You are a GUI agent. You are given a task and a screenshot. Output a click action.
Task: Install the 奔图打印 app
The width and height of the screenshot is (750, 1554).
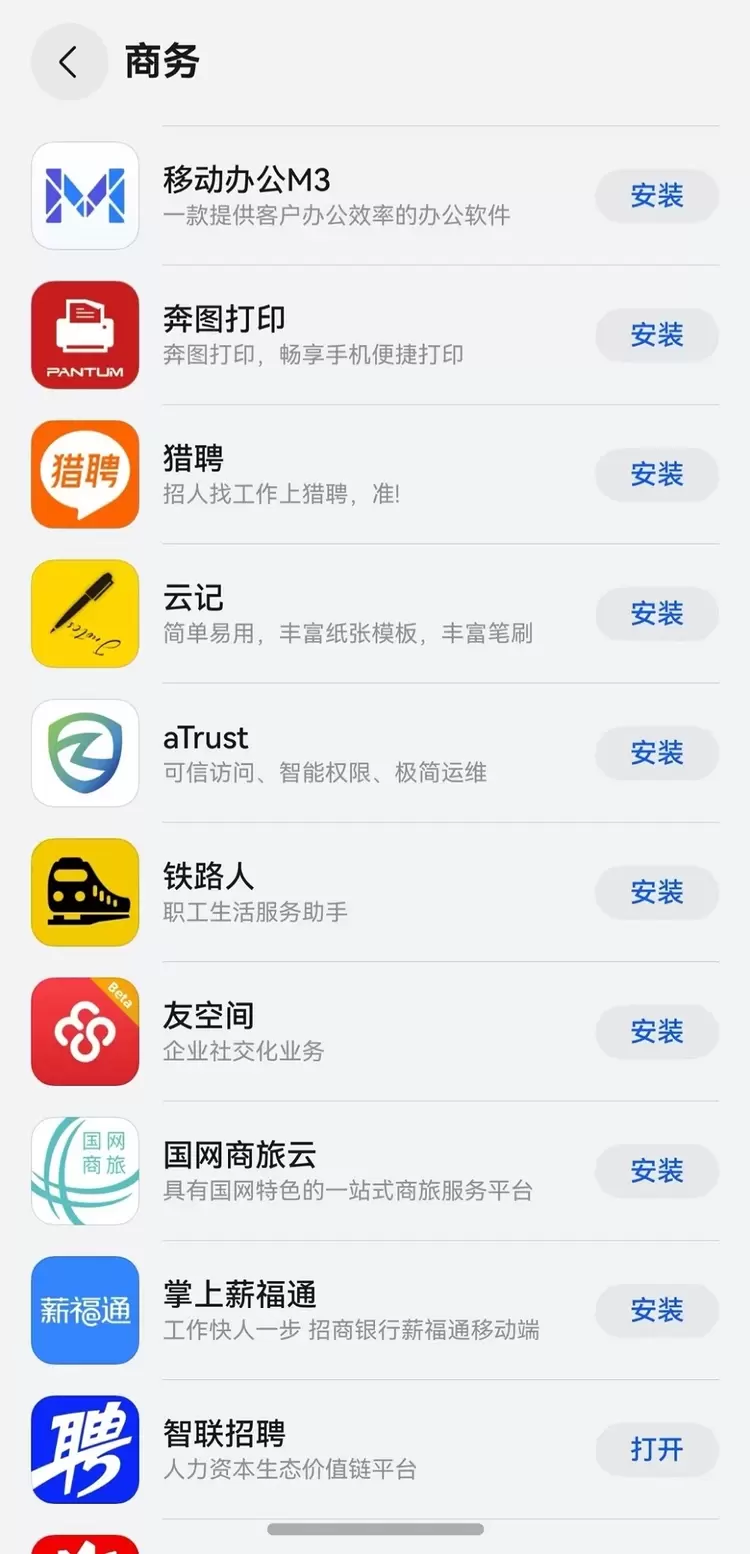pyautogui.click(x=656, y=335)
